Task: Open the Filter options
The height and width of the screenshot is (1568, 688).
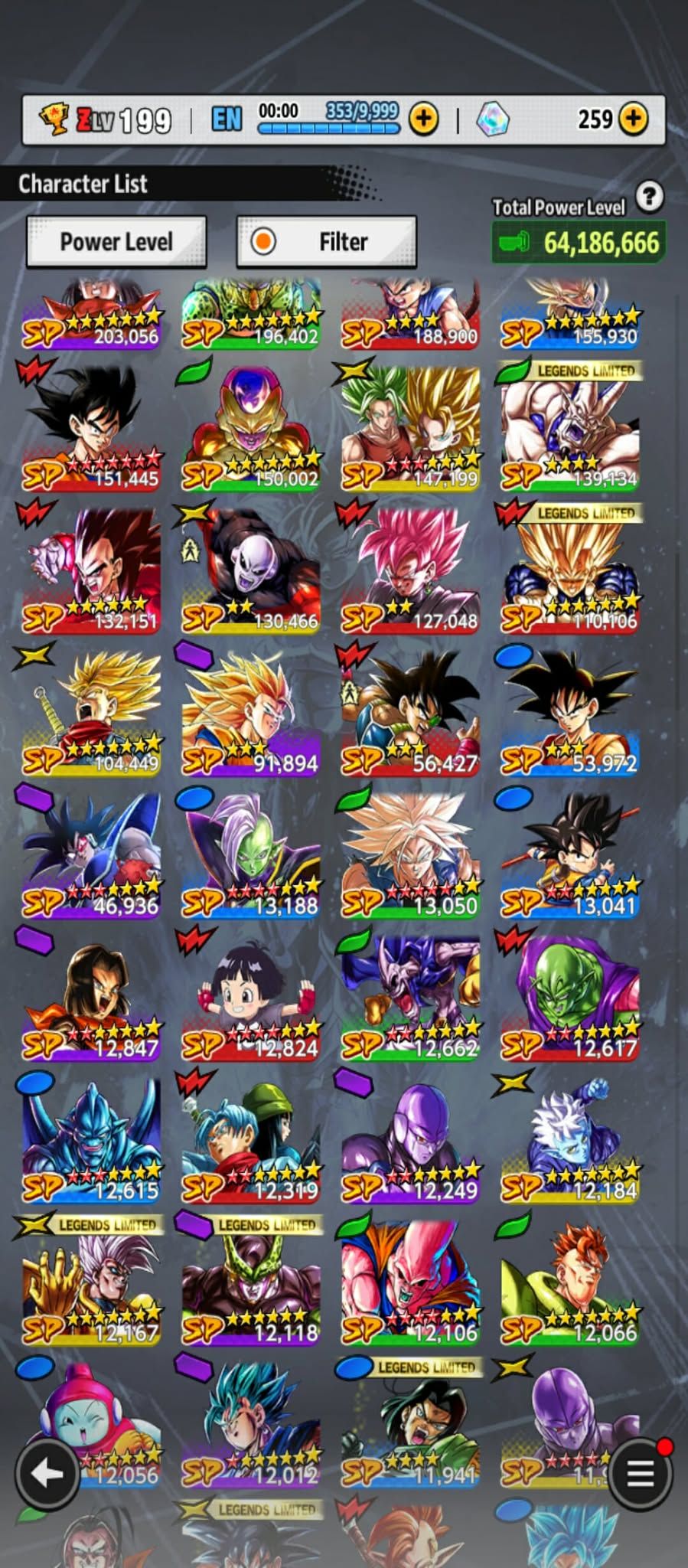Action: click(327, 242)
